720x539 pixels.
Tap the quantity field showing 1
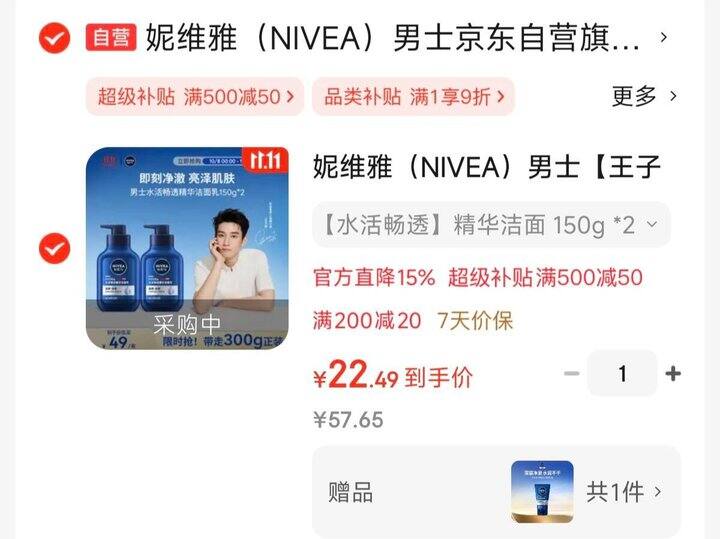[x=622, y=373]
